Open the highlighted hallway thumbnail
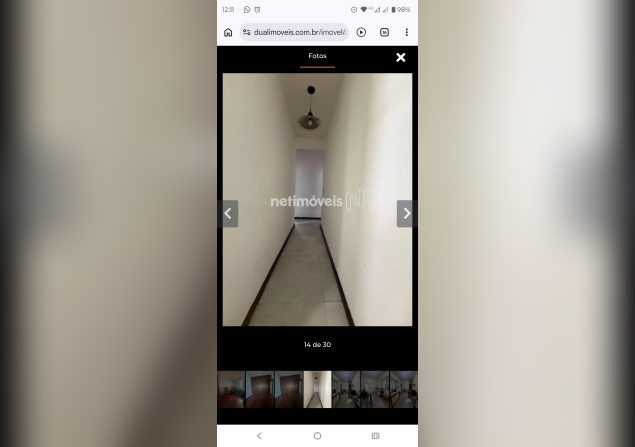This screenshot has height=447, width=635. 318,390
